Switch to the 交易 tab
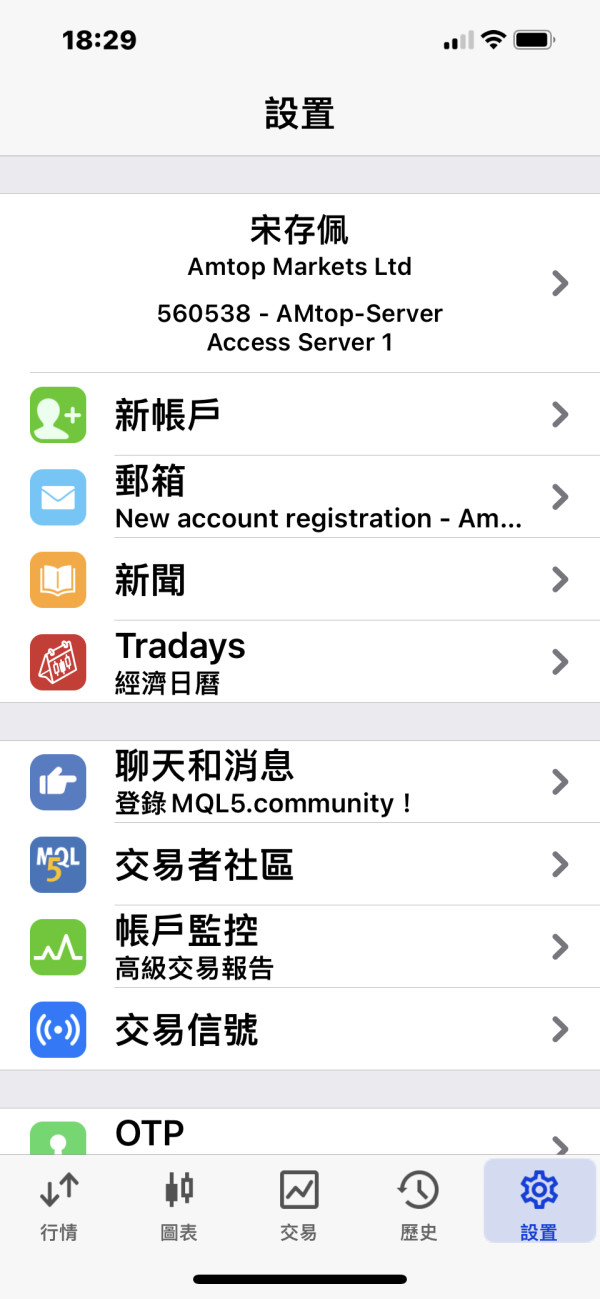The height and width of the screenshot is (1299, 600). tap(299, 1205)
